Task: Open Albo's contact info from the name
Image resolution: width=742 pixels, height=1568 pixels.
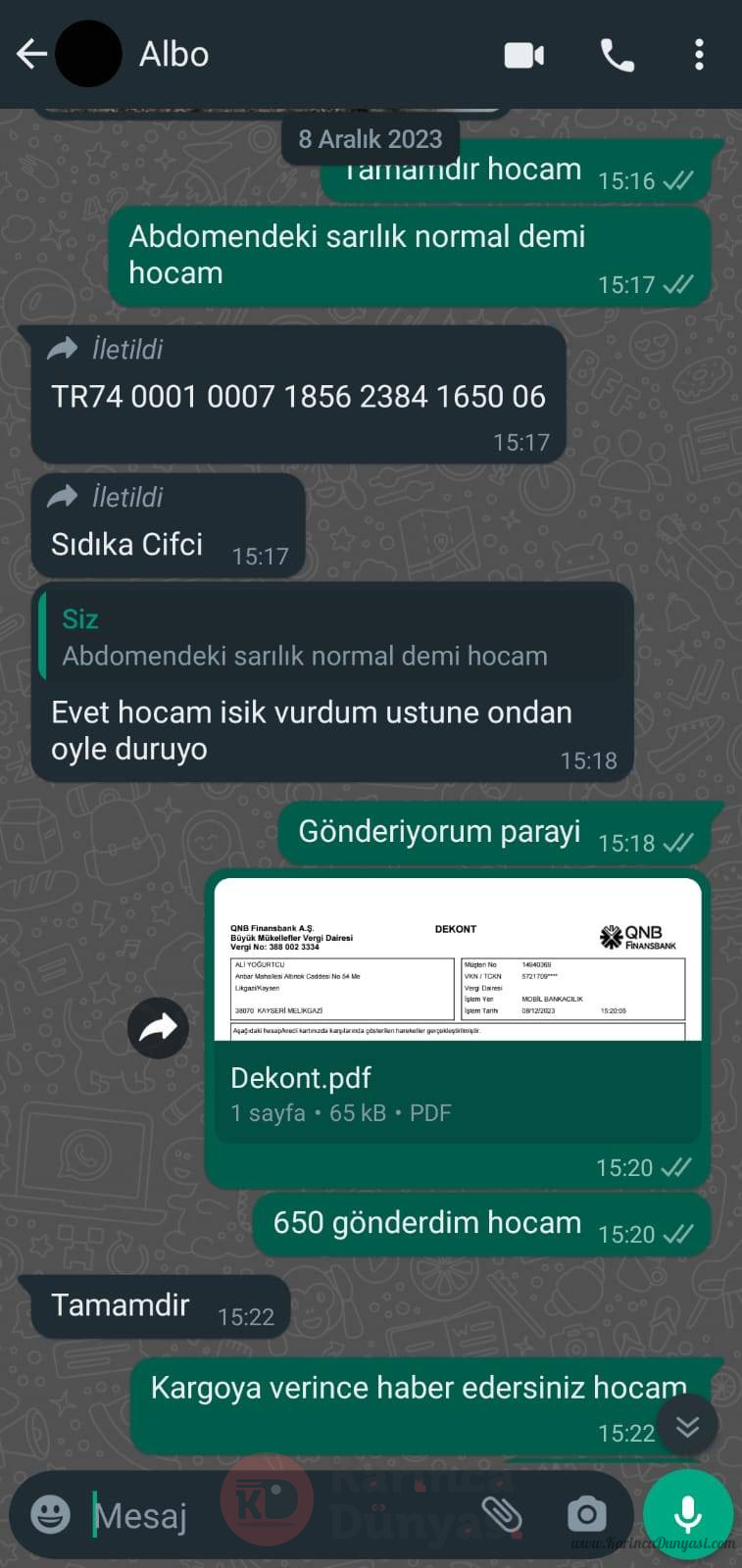Action: pos(173,54)
